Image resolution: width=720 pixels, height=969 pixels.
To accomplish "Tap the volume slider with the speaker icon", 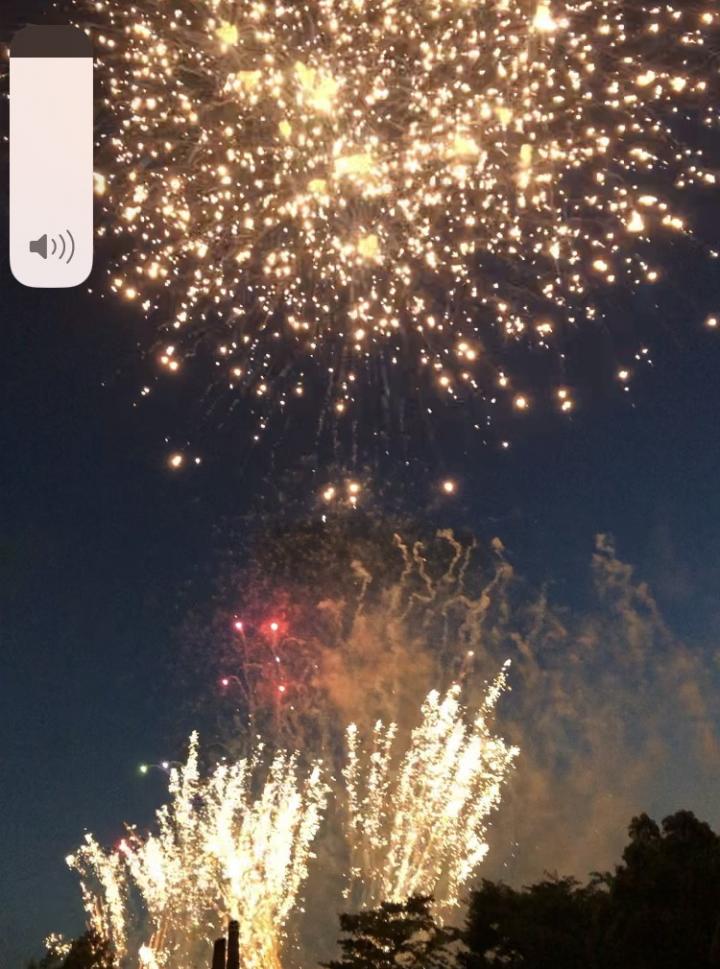I will click(51, 157).
